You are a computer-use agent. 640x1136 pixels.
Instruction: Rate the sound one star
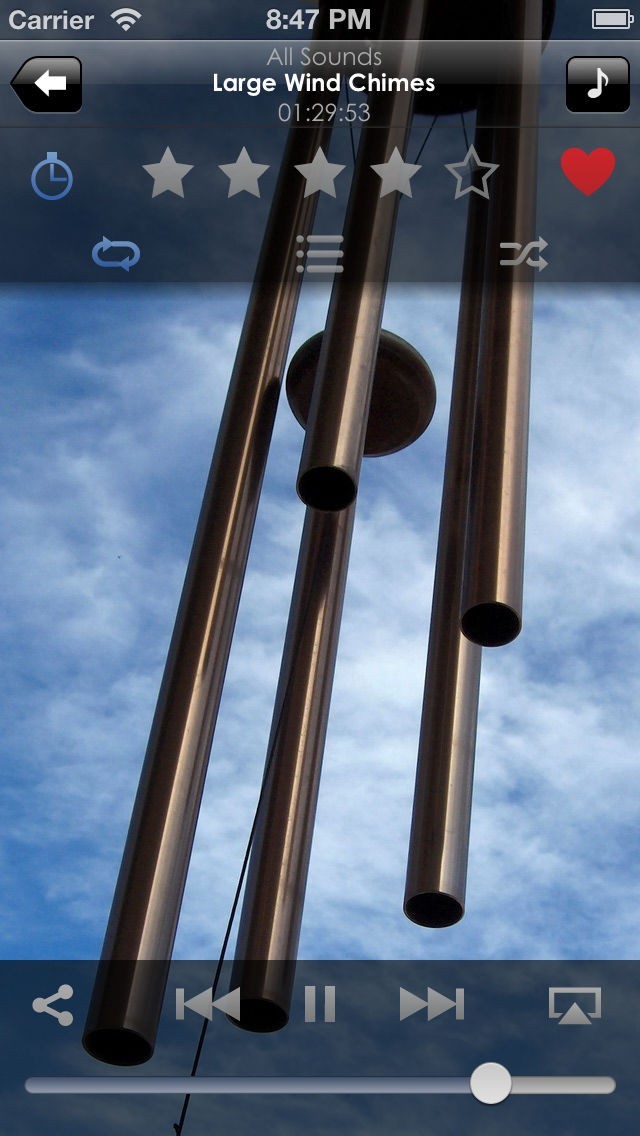click(168, 175)
